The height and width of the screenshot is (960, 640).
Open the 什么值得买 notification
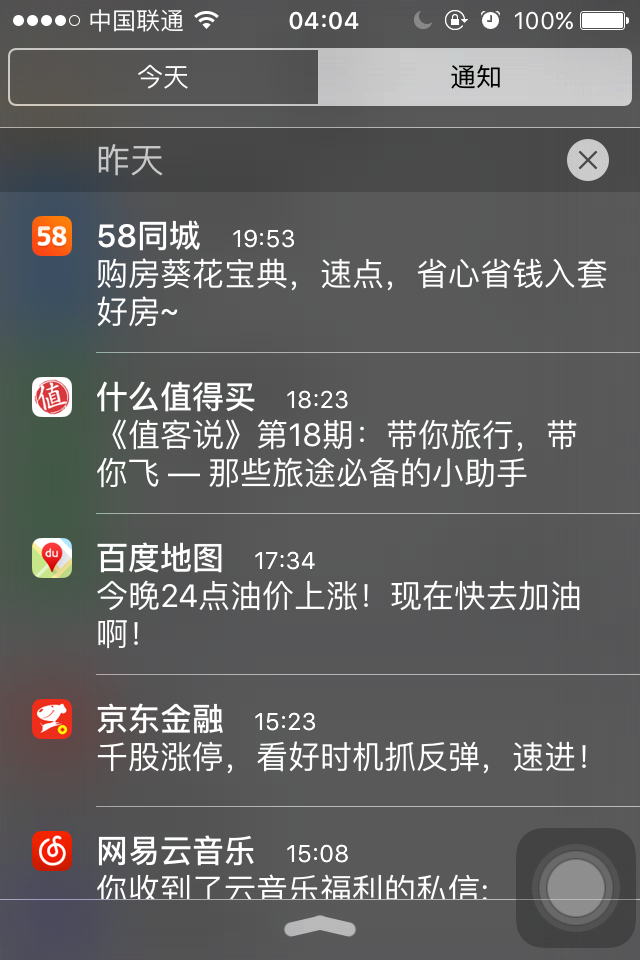coord(350,434)
